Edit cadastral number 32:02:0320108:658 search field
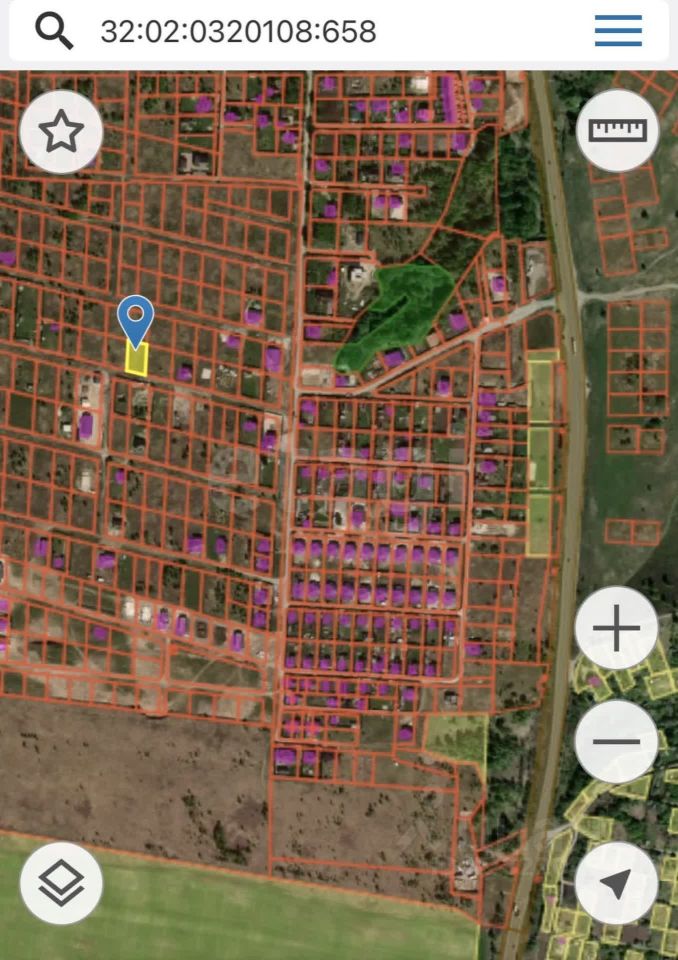678x960 pixels. [300, 31]
